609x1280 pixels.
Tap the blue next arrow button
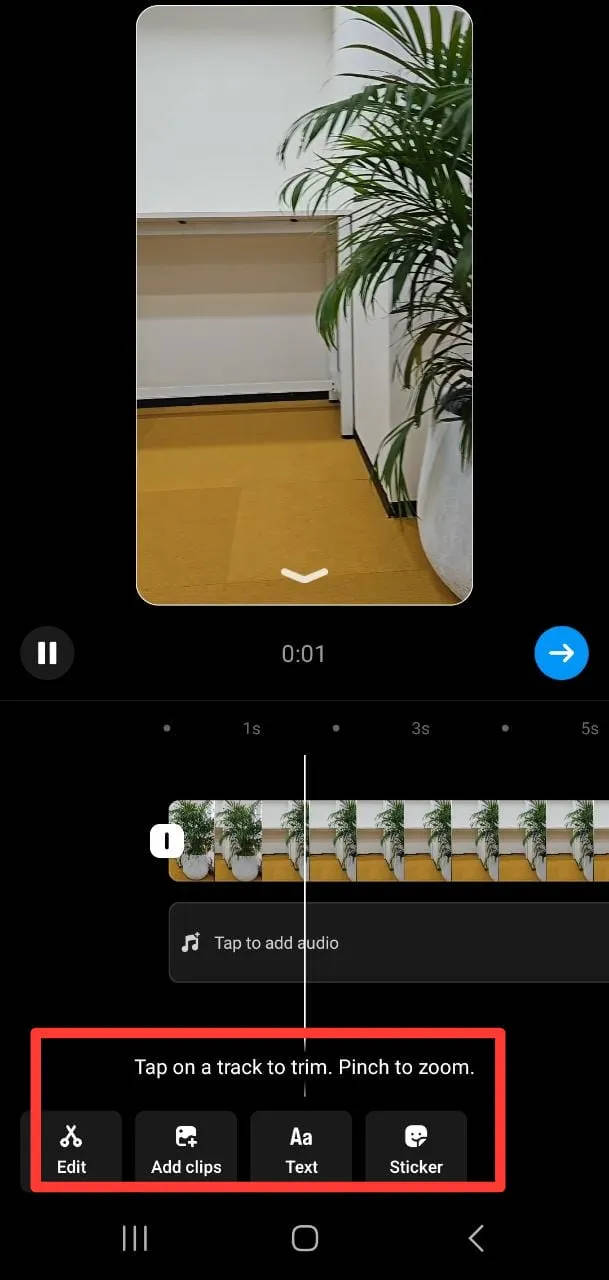click(561, 653)
